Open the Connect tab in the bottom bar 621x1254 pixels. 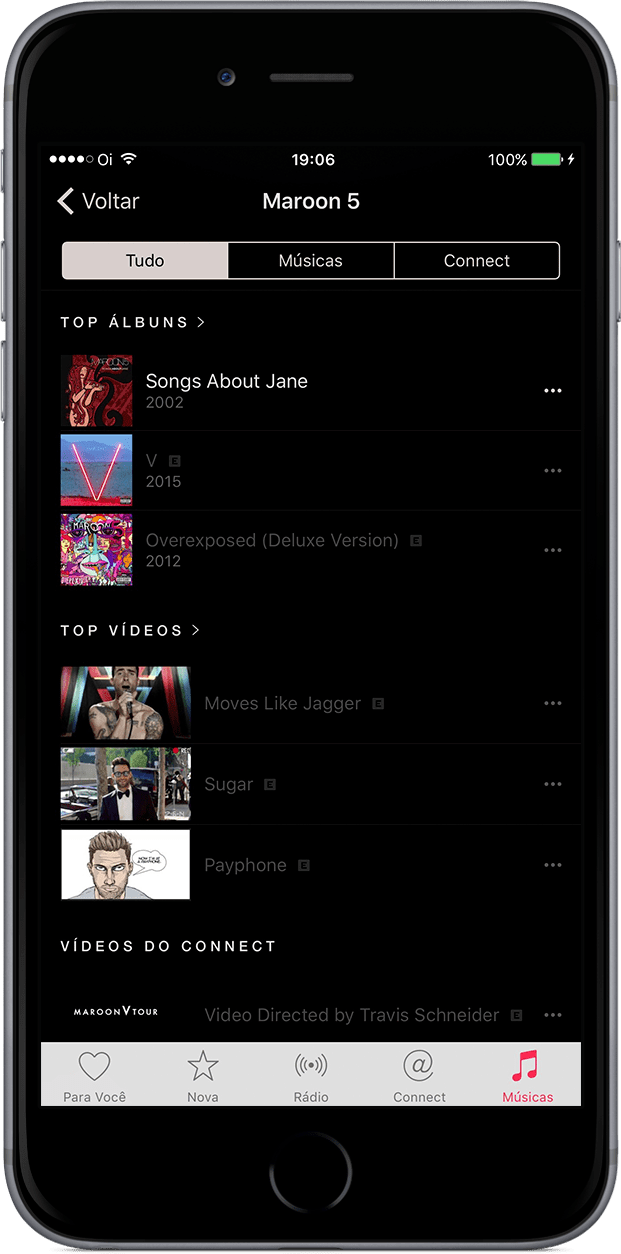pos(419,1076)
